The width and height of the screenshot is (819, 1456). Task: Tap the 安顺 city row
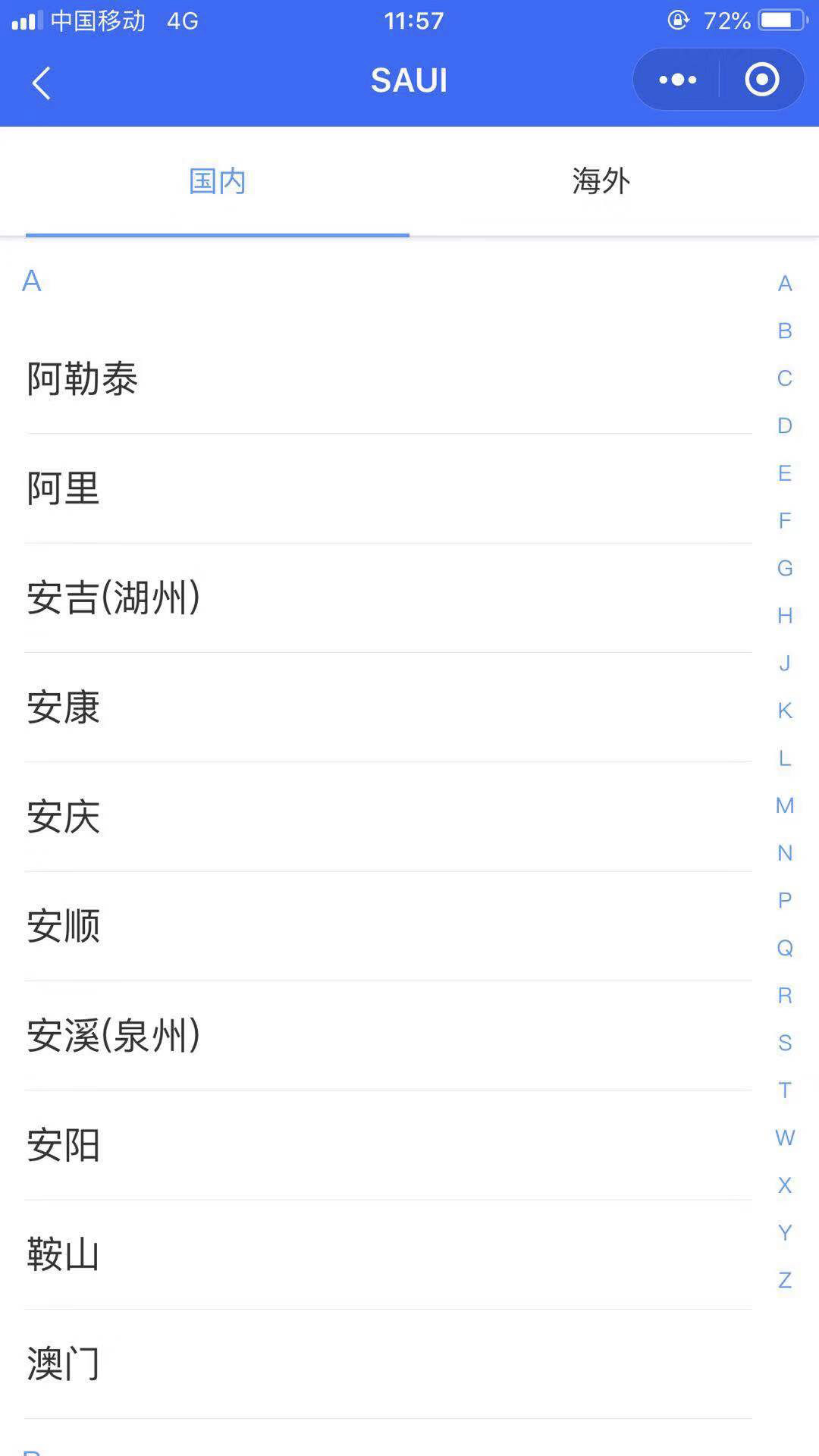388,925
